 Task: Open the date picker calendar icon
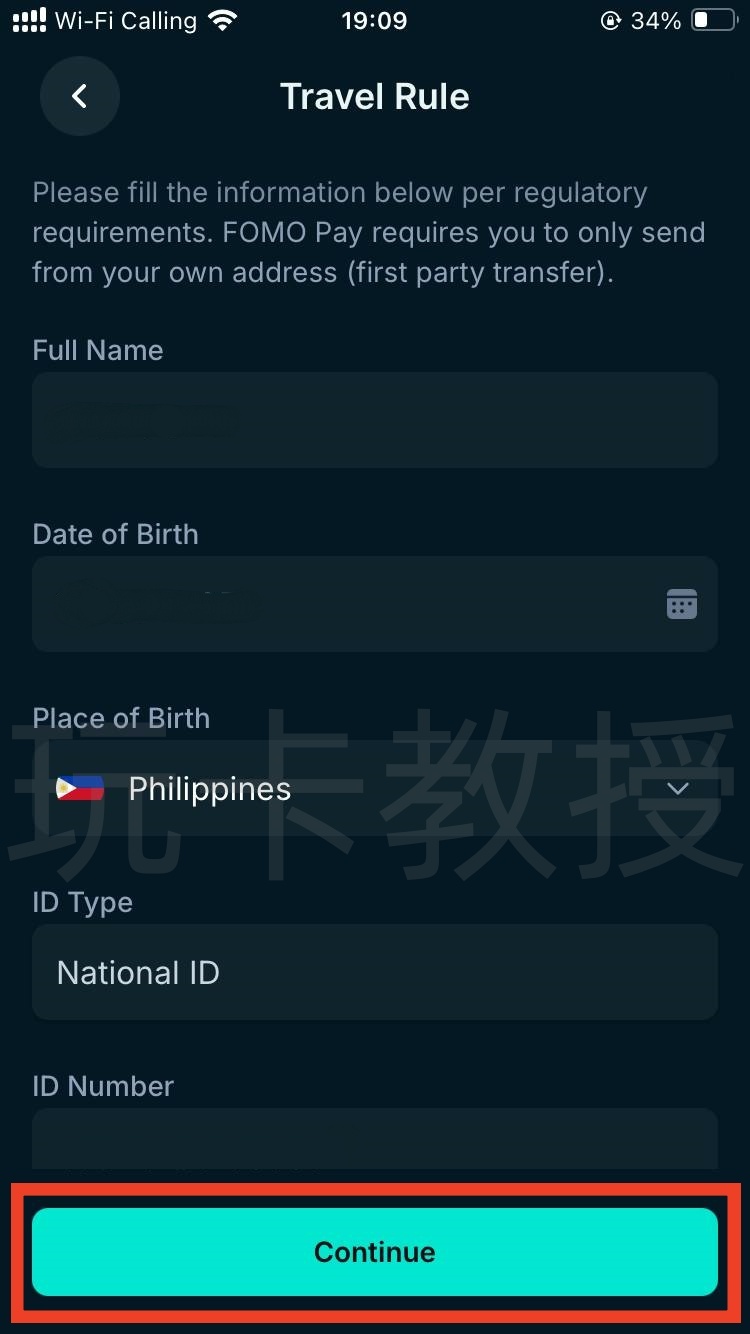681,603
